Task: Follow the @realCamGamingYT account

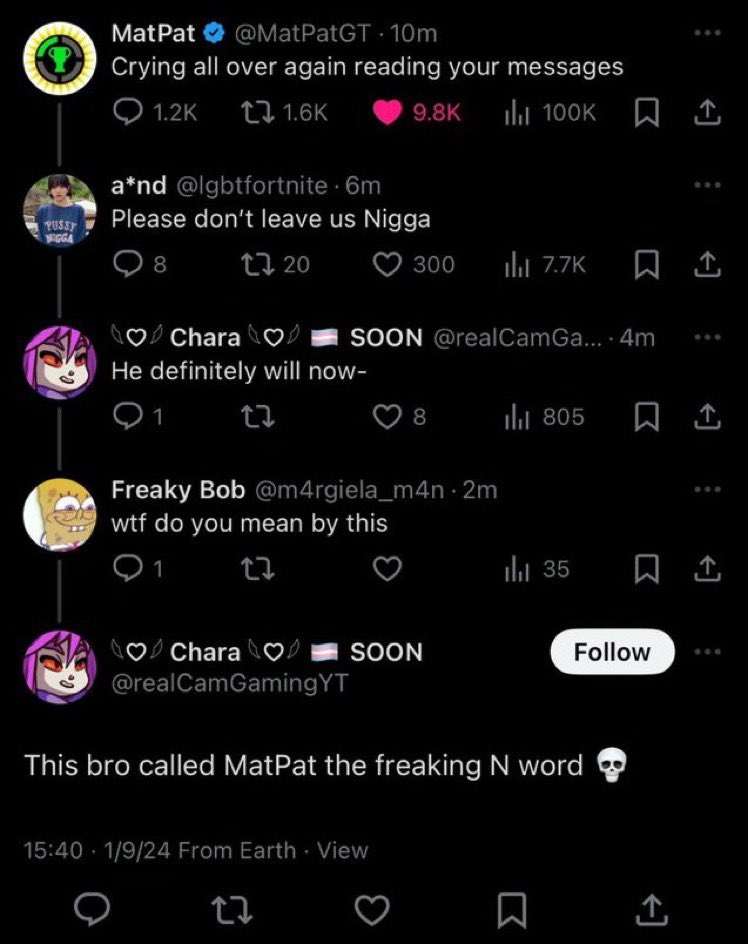Action: [612, 652]
